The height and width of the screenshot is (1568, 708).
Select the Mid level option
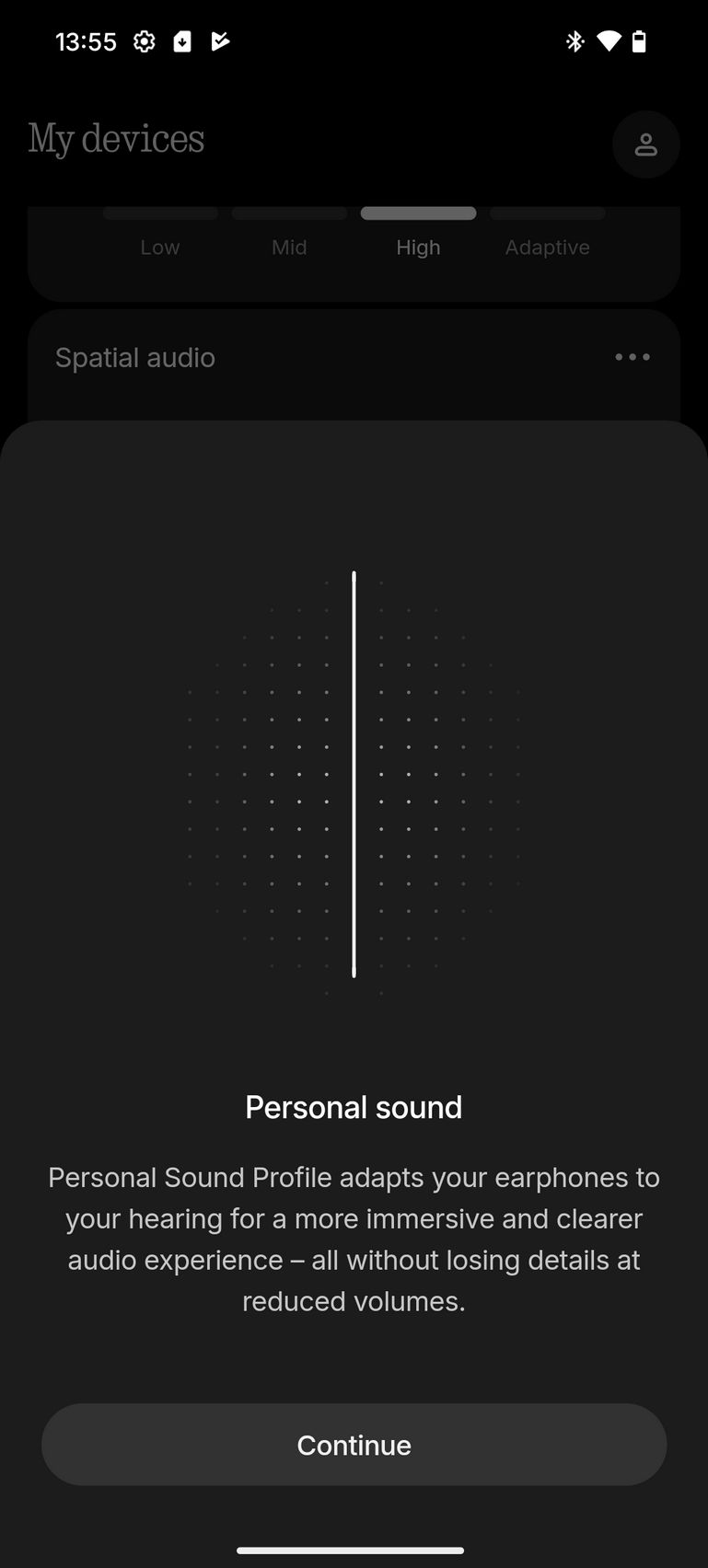click(x=289, y=247)
